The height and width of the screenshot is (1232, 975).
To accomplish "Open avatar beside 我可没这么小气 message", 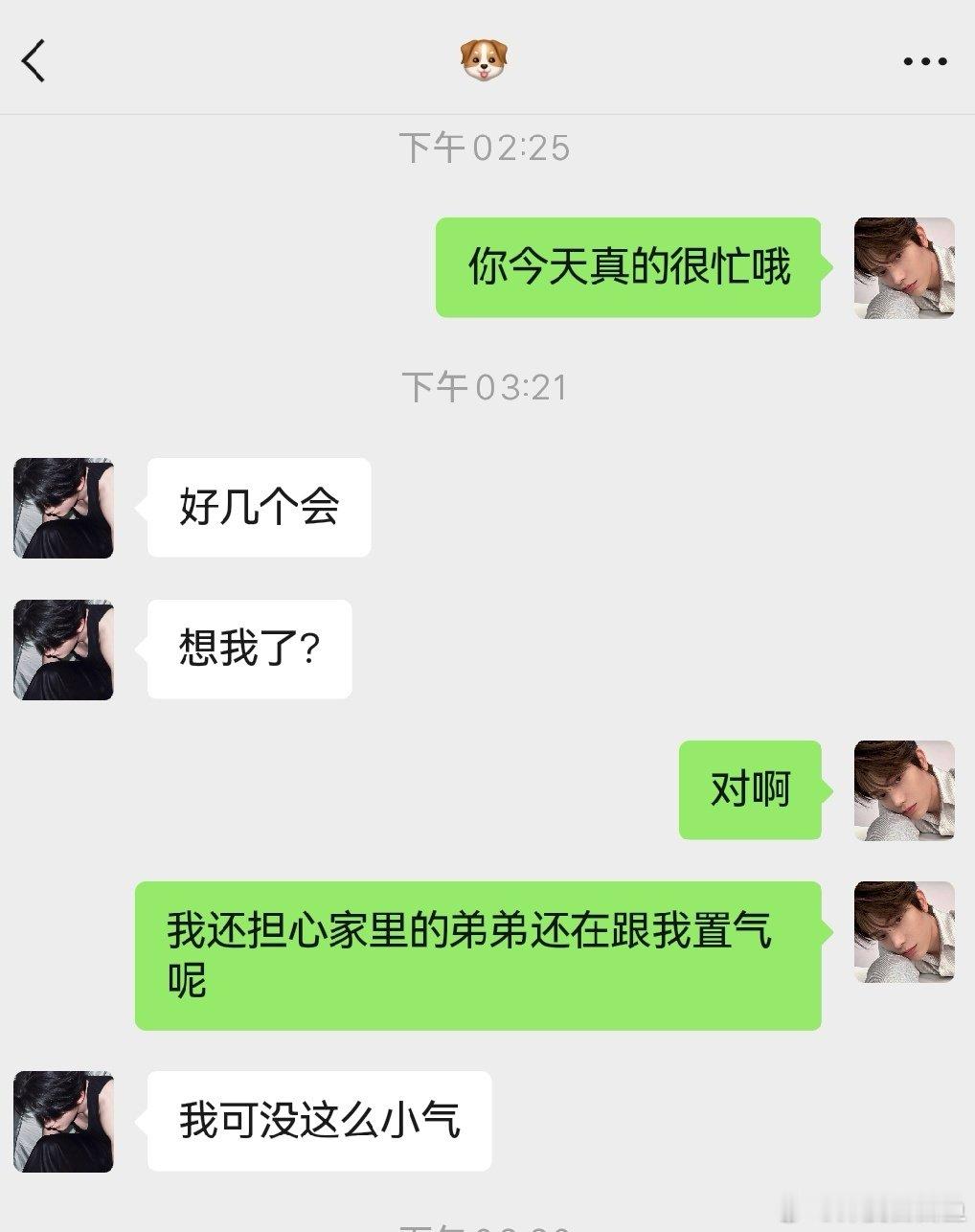I will (x=63, y=1121).
